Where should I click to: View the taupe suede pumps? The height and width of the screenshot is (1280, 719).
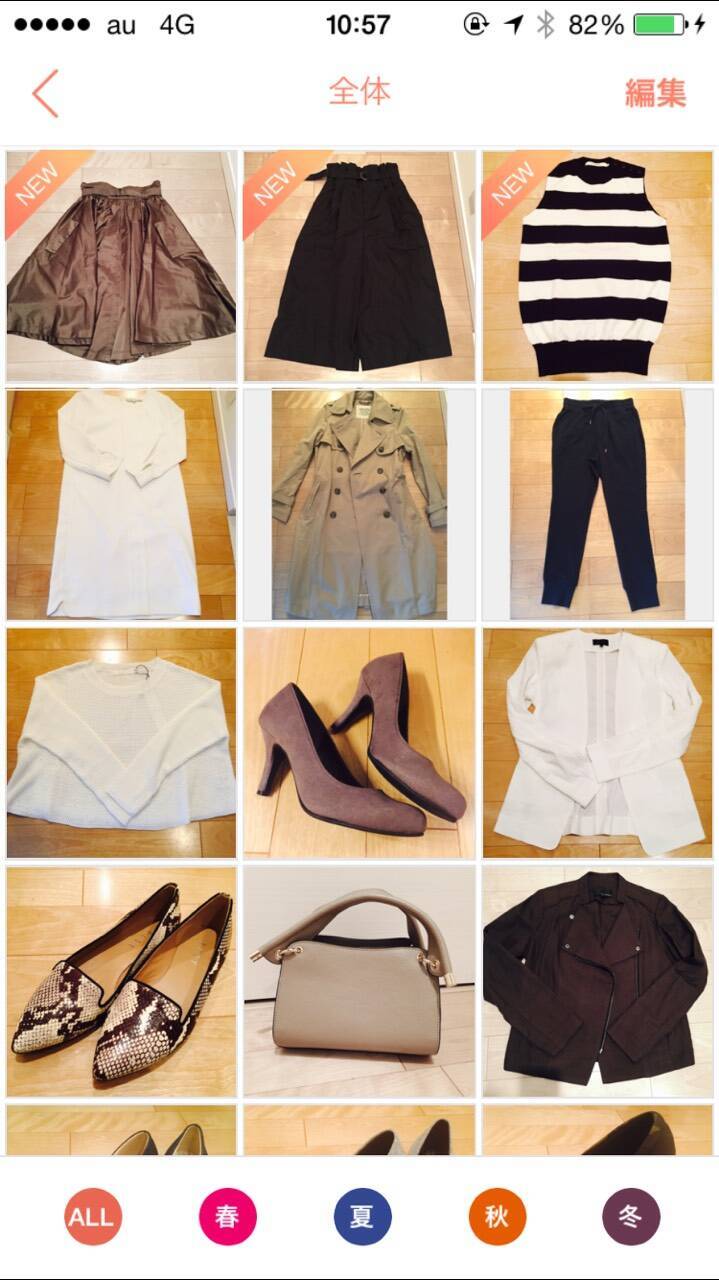tap(359, 743)
